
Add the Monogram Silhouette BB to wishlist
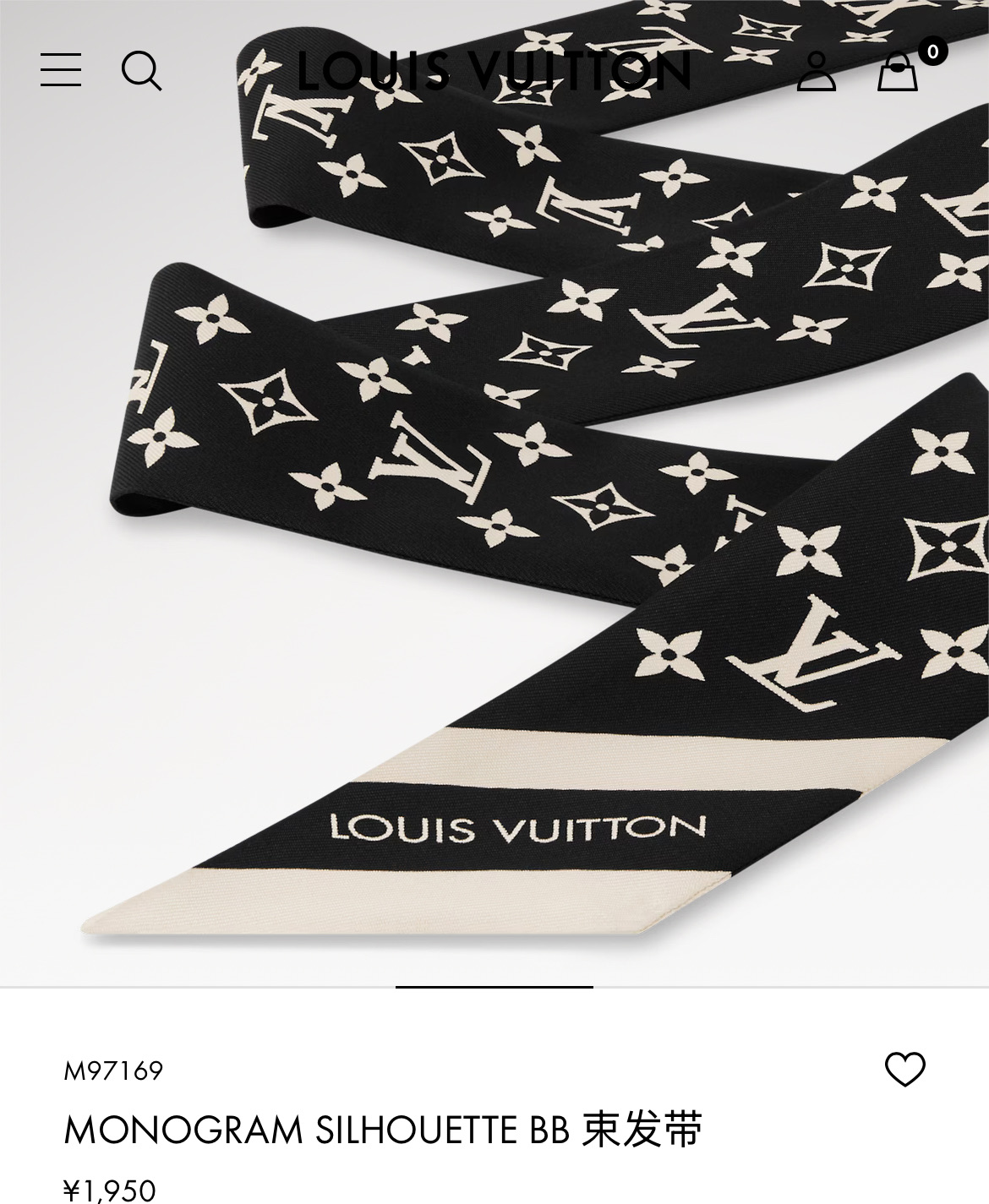pyautogui.click(x=904, y=1070)
